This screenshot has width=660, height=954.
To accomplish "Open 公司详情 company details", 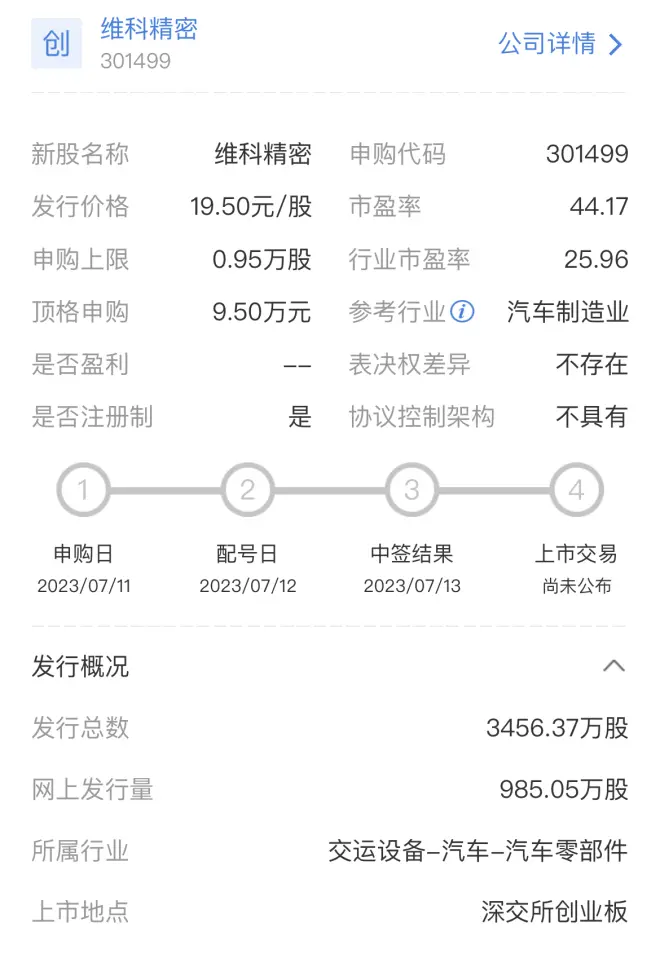I will tap(560, 44).
